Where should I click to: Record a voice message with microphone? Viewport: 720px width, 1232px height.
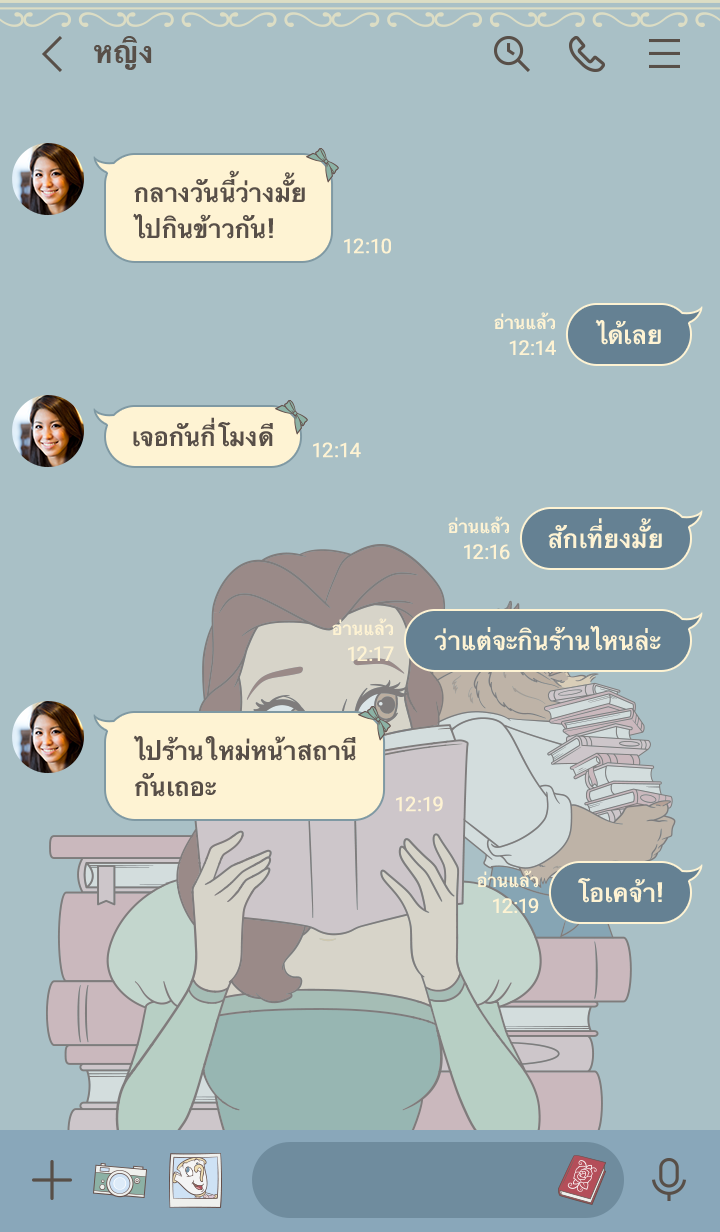(669, 1180)
